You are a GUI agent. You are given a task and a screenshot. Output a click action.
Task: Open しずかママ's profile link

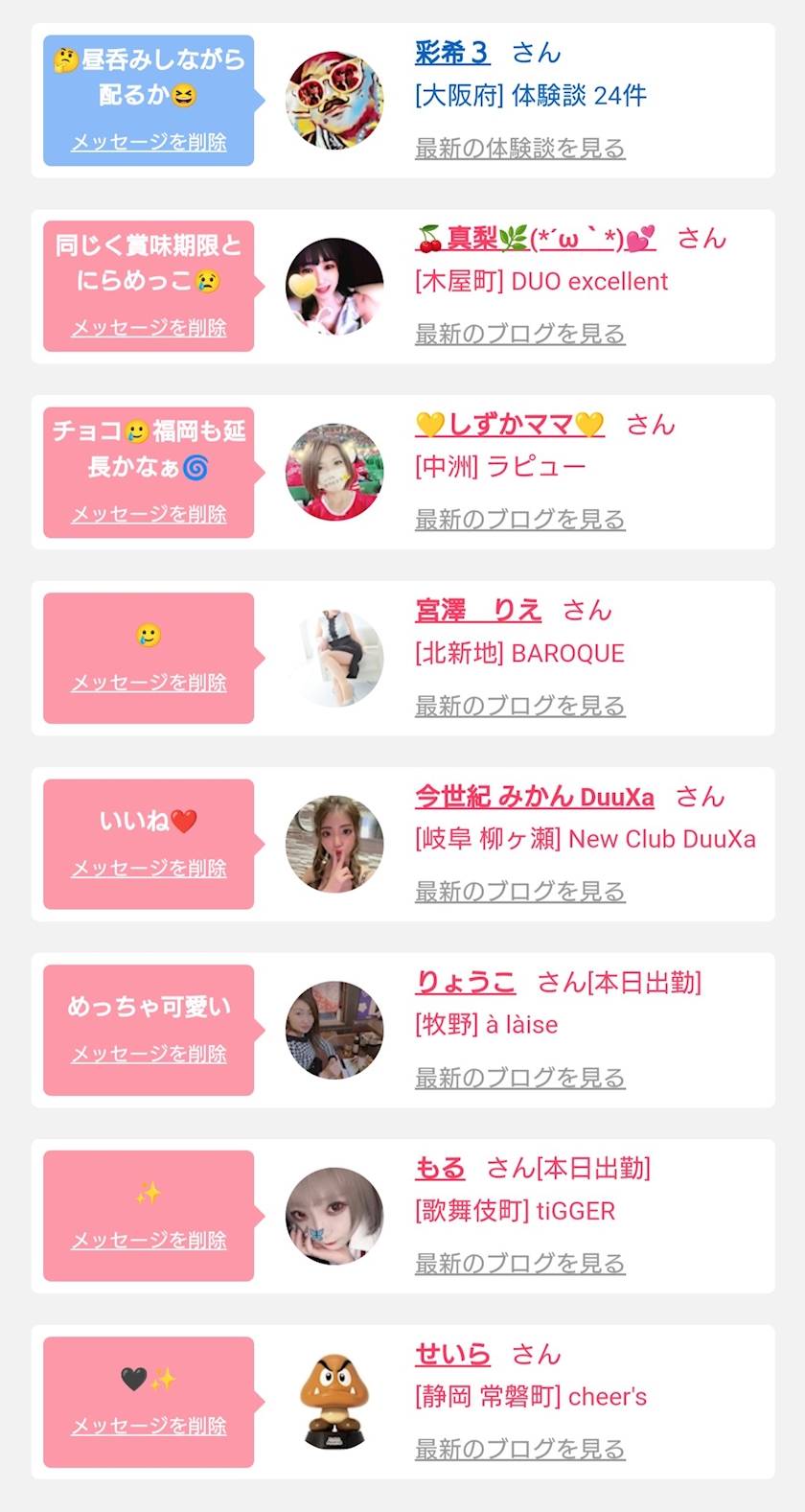(x=509, y=424)
